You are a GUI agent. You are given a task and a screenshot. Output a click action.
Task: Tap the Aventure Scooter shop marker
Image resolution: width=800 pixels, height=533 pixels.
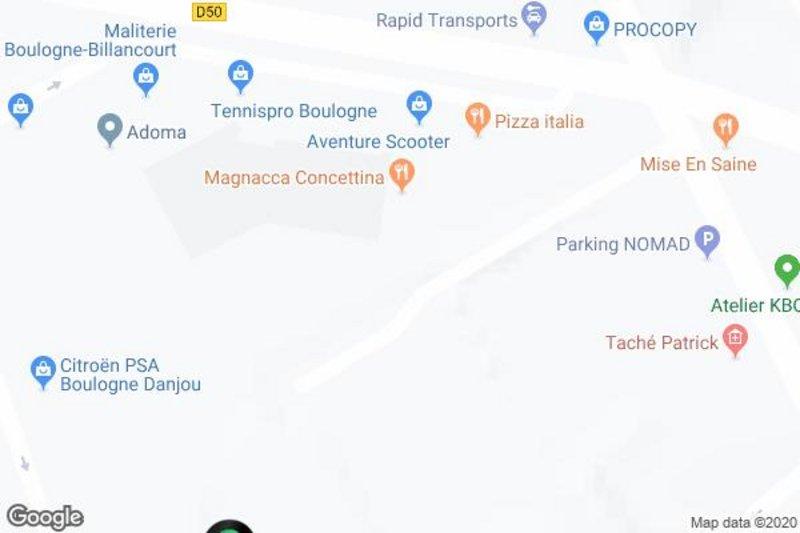point(419,104)
